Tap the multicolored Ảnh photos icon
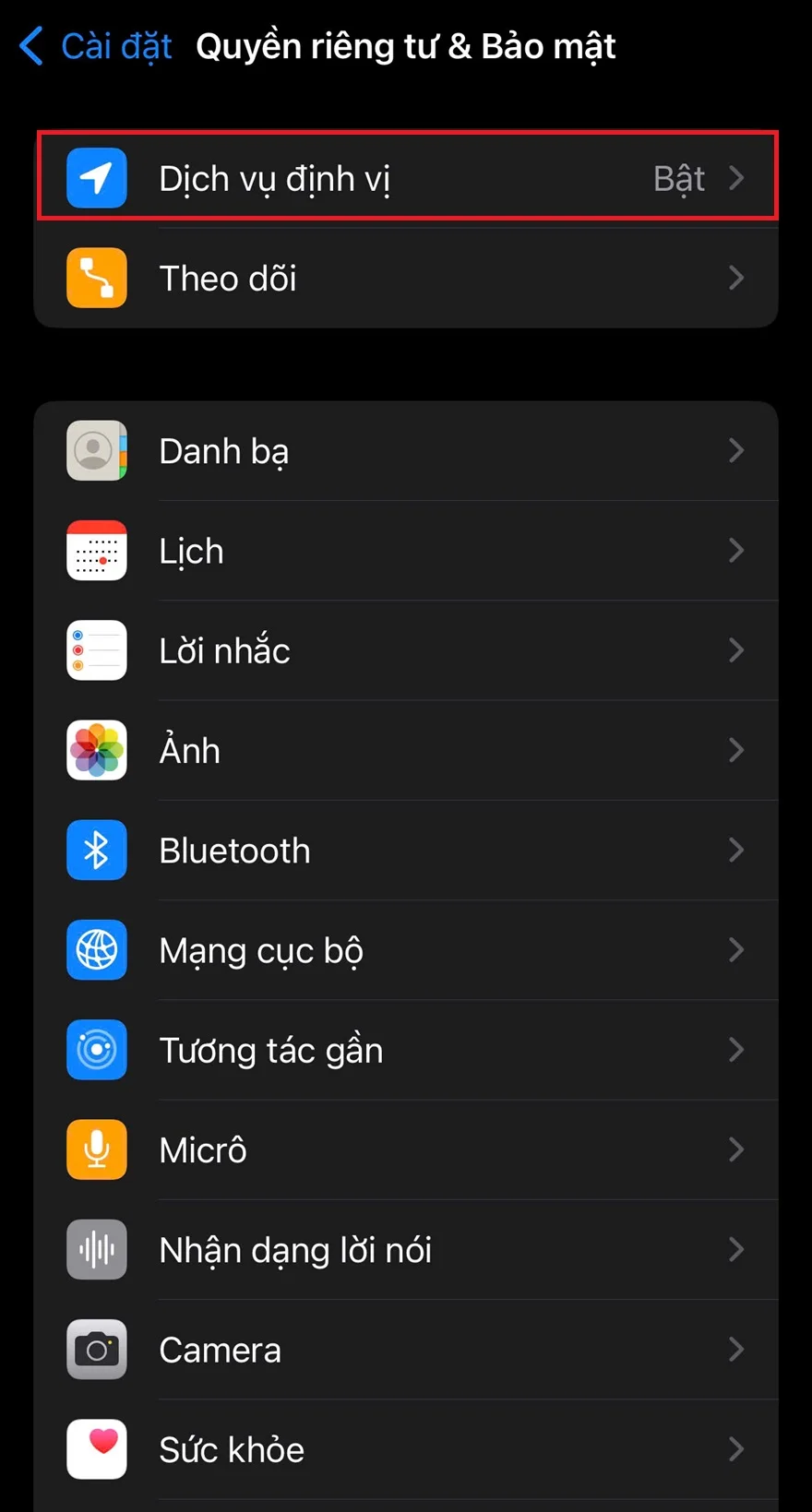This screenshot has height=1512, width=812. (x=96, y=750)
